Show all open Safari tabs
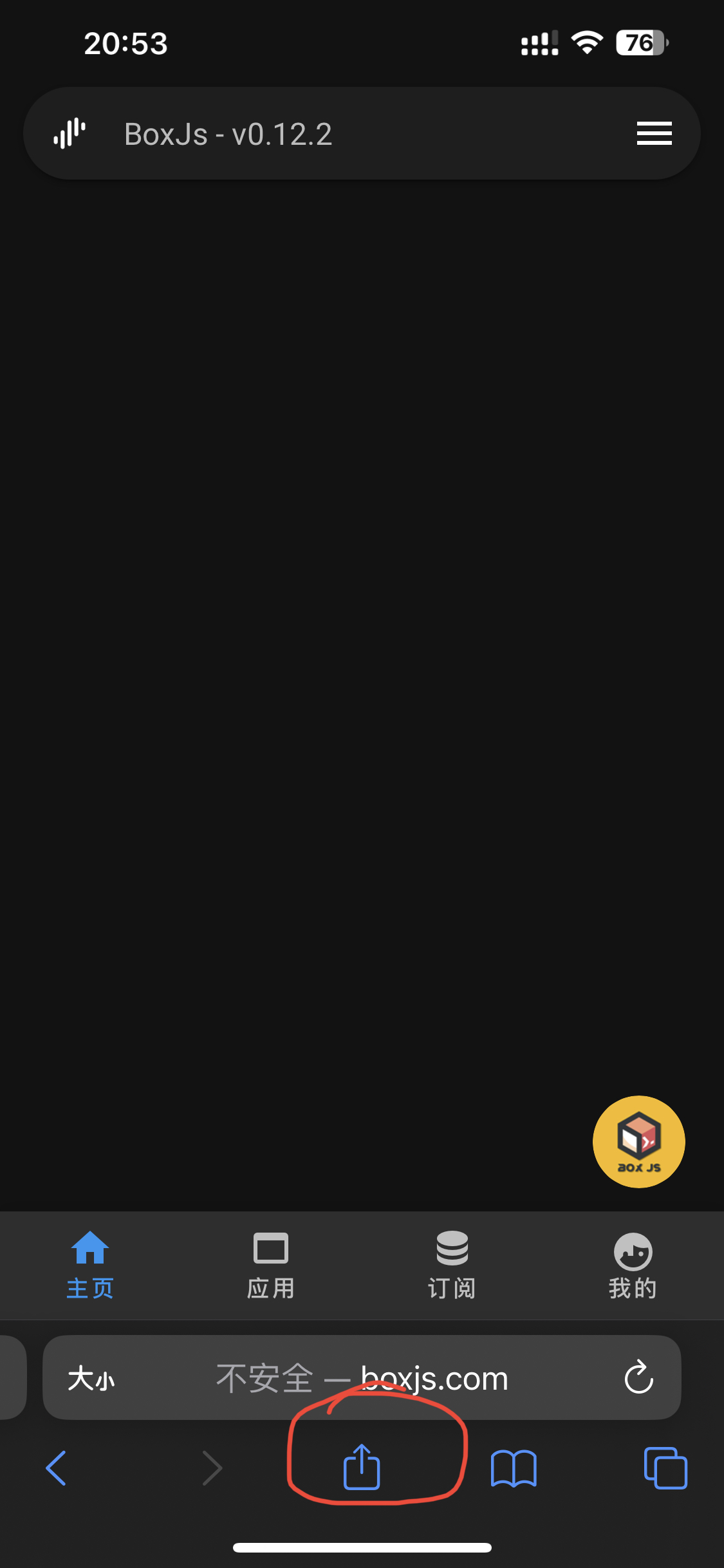 click(665, 1468)
